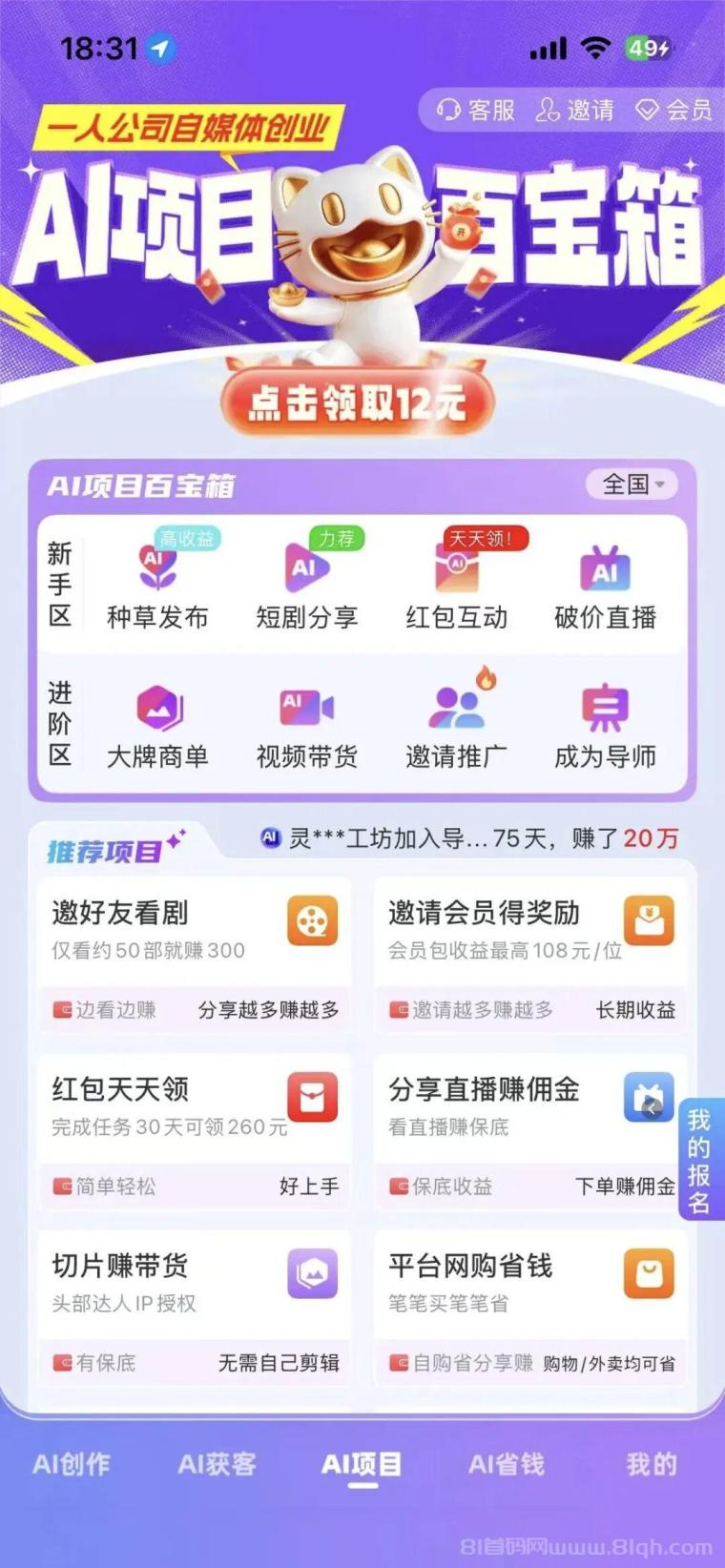Tap 成为导师
Image resolution: width=725 pixels, height=1568 pixels.
[x=605, y=726]
